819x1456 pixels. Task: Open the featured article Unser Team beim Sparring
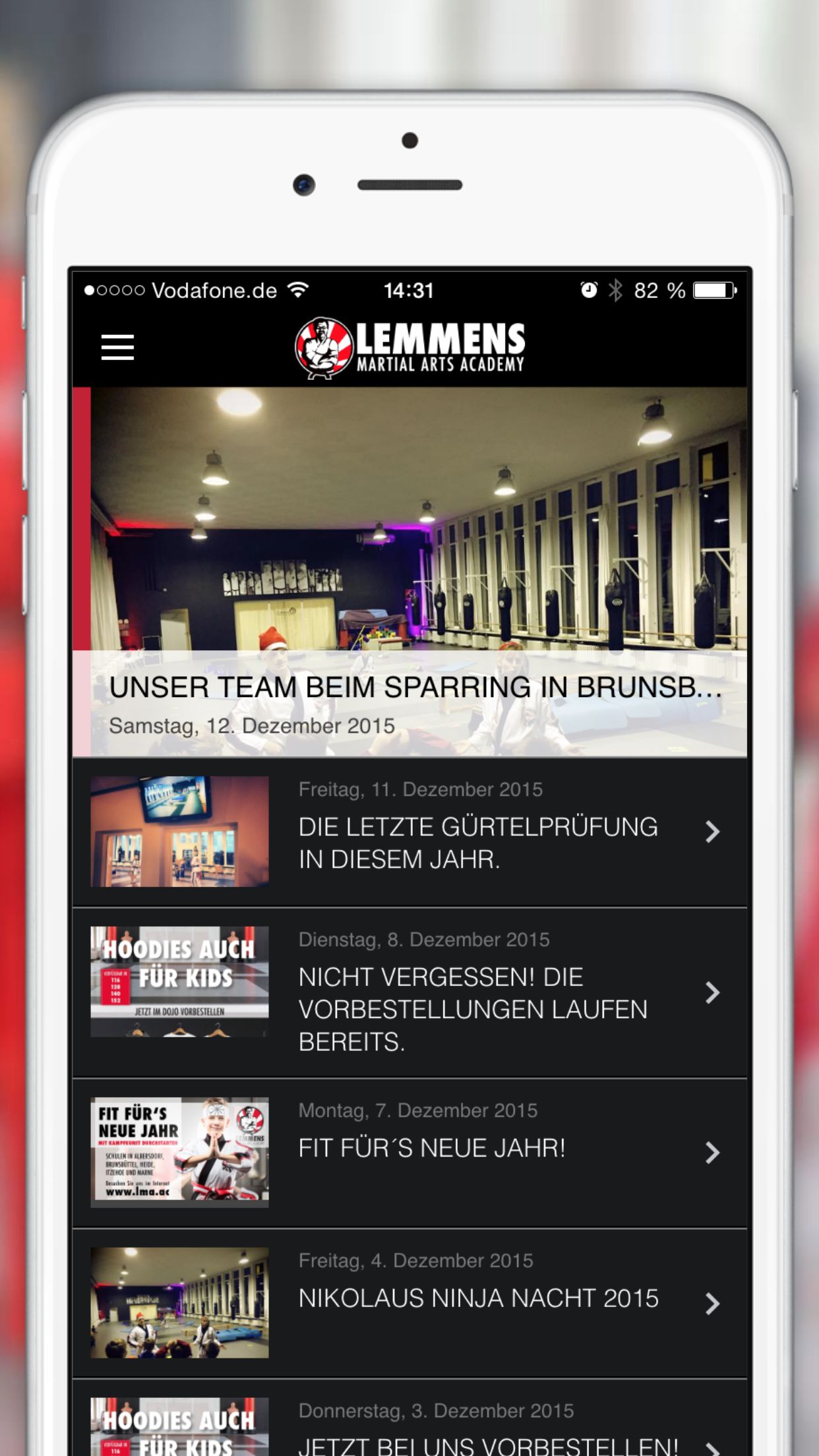(409, 572)
